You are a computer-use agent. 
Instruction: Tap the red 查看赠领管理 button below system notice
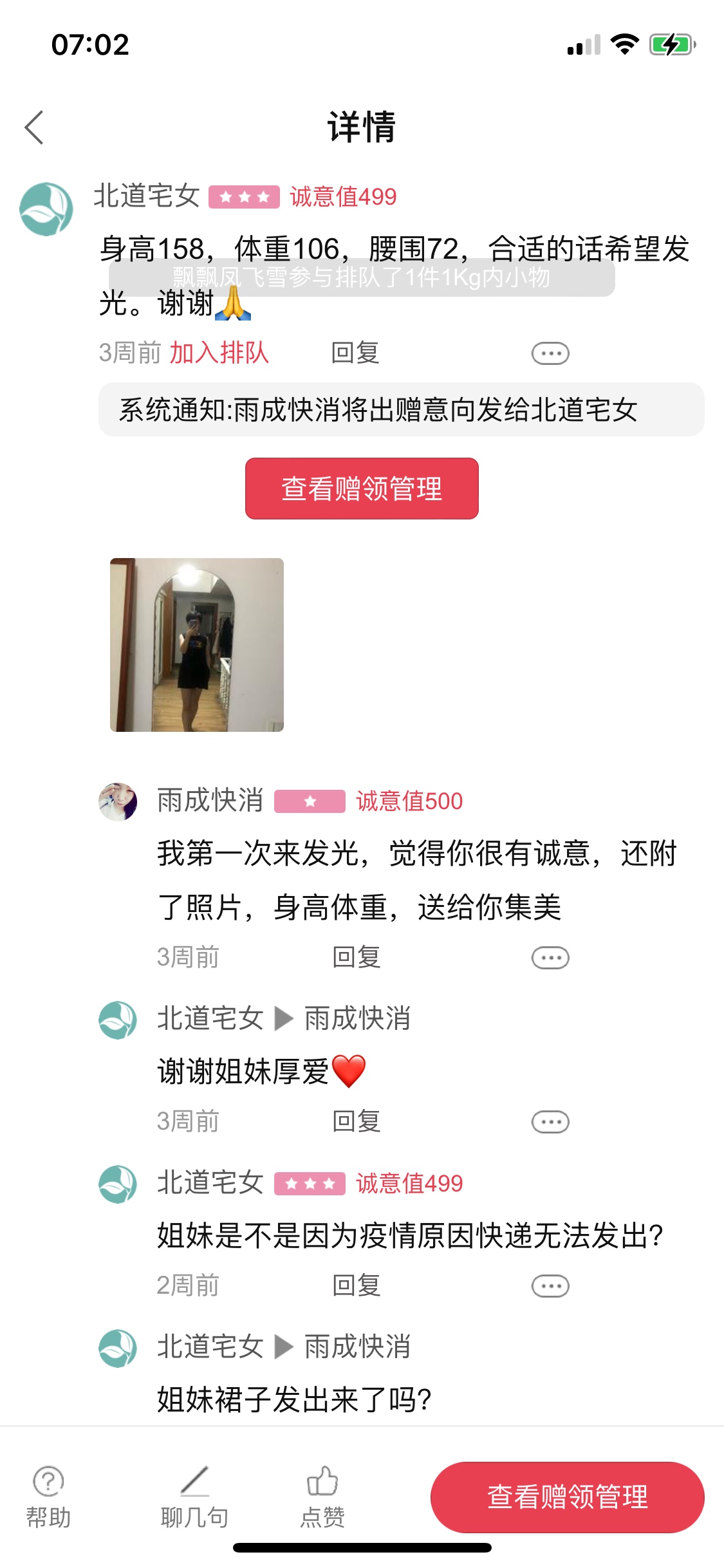[x=362, y=489]
